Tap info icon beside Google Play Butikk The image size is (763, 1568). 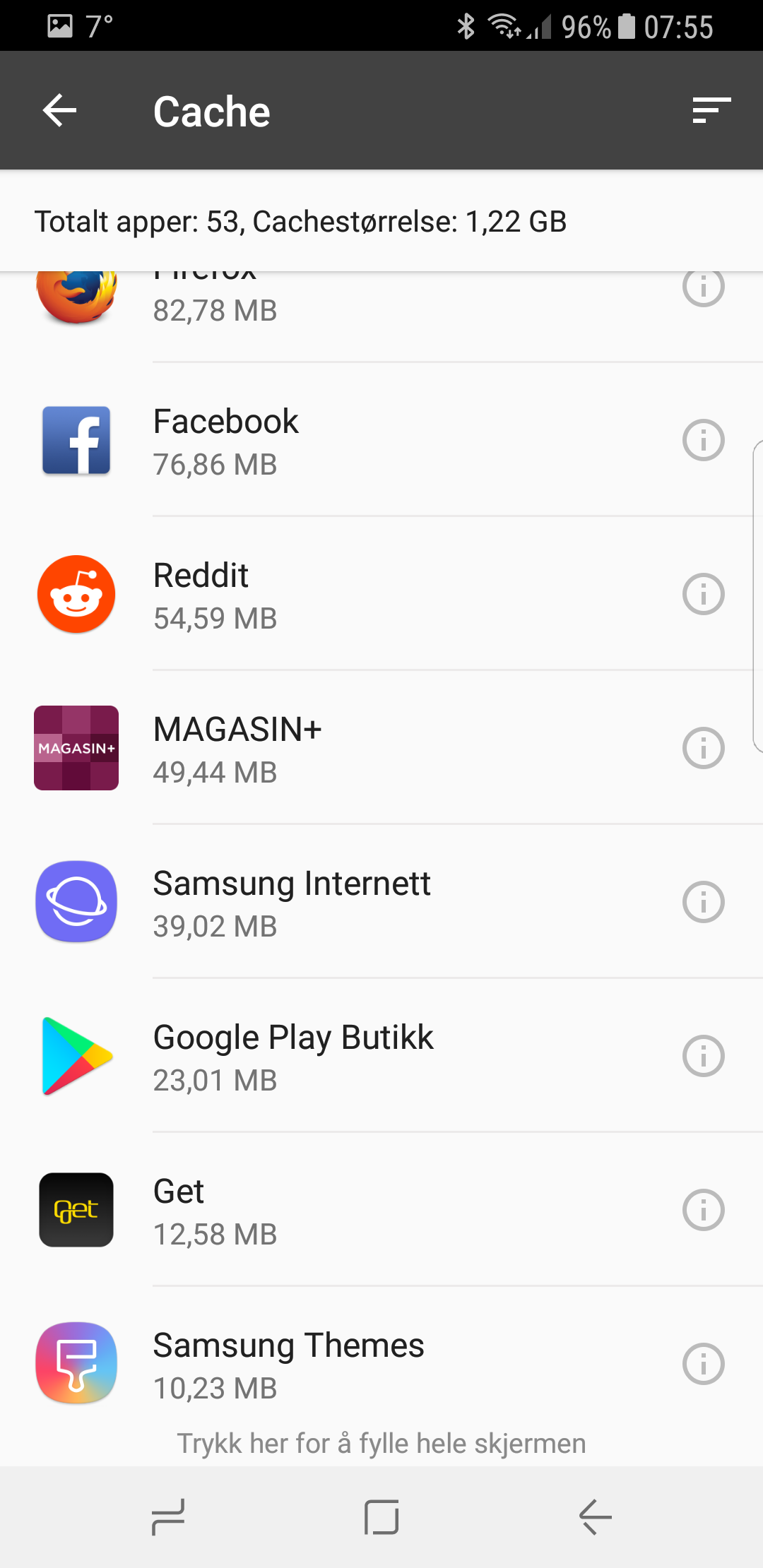click(704, 1056)
